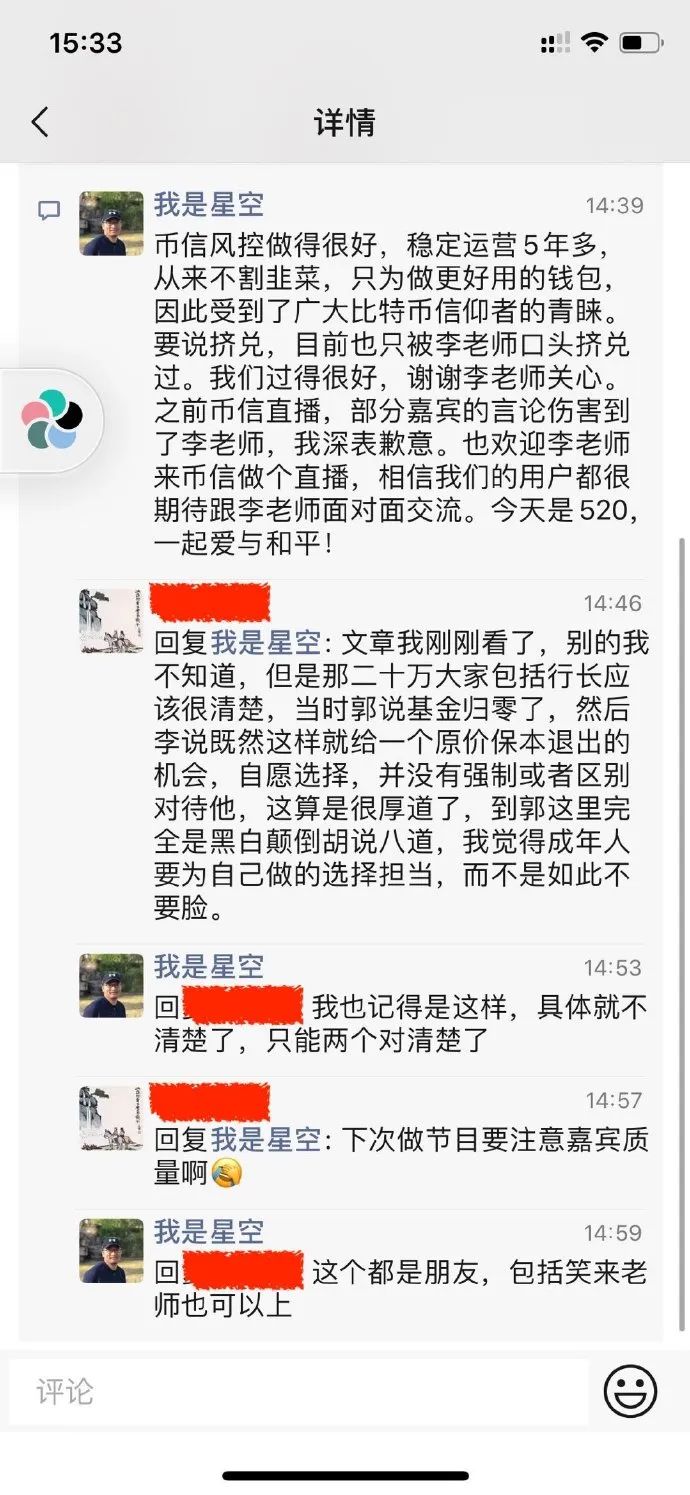The height and width of the screenshot is (1495, 690).
Task: Tap the 我是星空 mention in the 14:46 reply
Action: click(x=266, y=642)
